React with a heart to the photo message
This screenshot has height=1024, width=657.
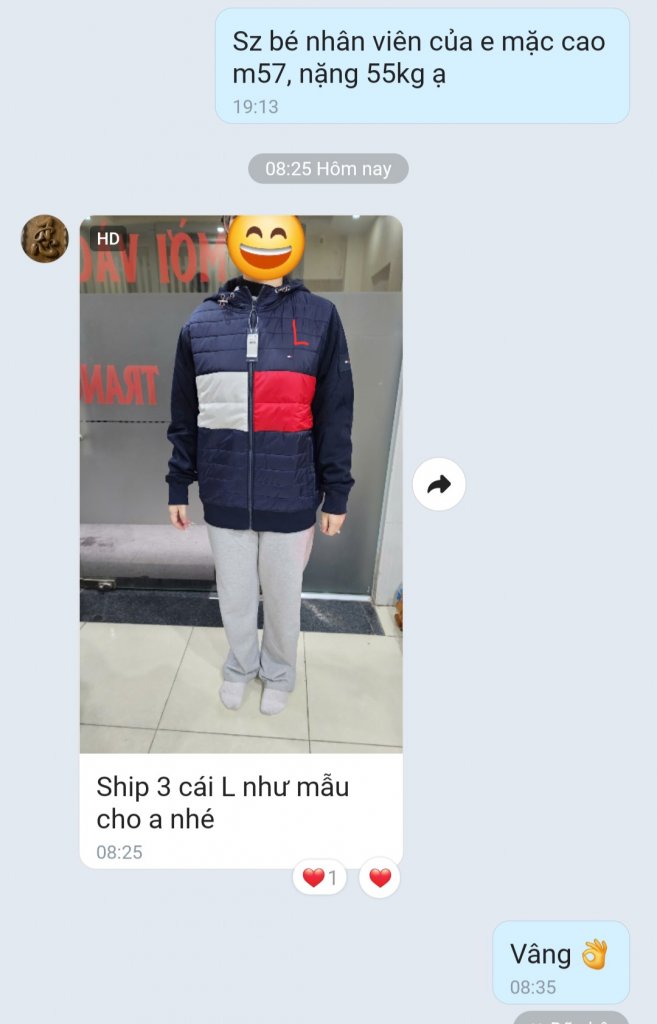point(380,878)
